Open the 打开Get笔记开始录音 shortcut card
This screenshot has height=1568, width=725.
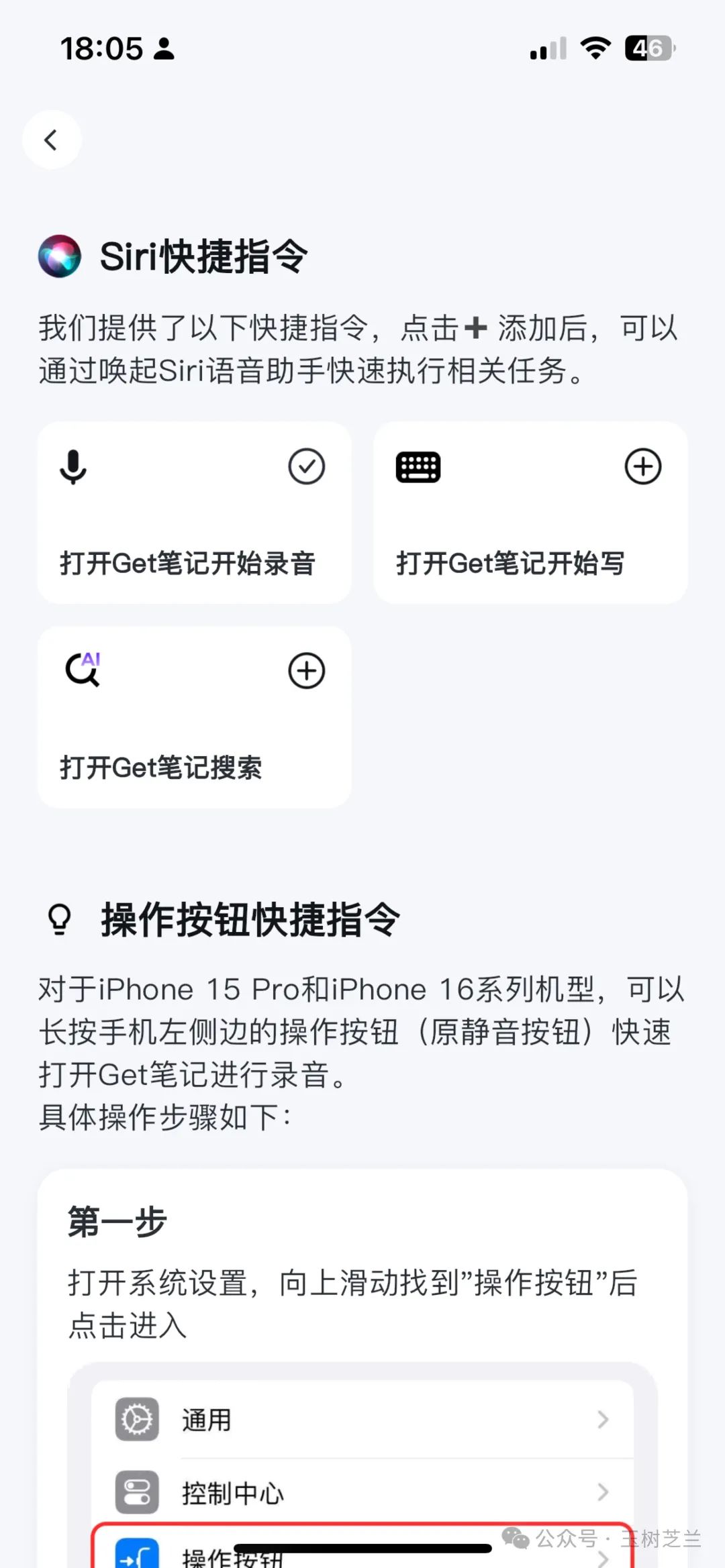pos(187,562)
